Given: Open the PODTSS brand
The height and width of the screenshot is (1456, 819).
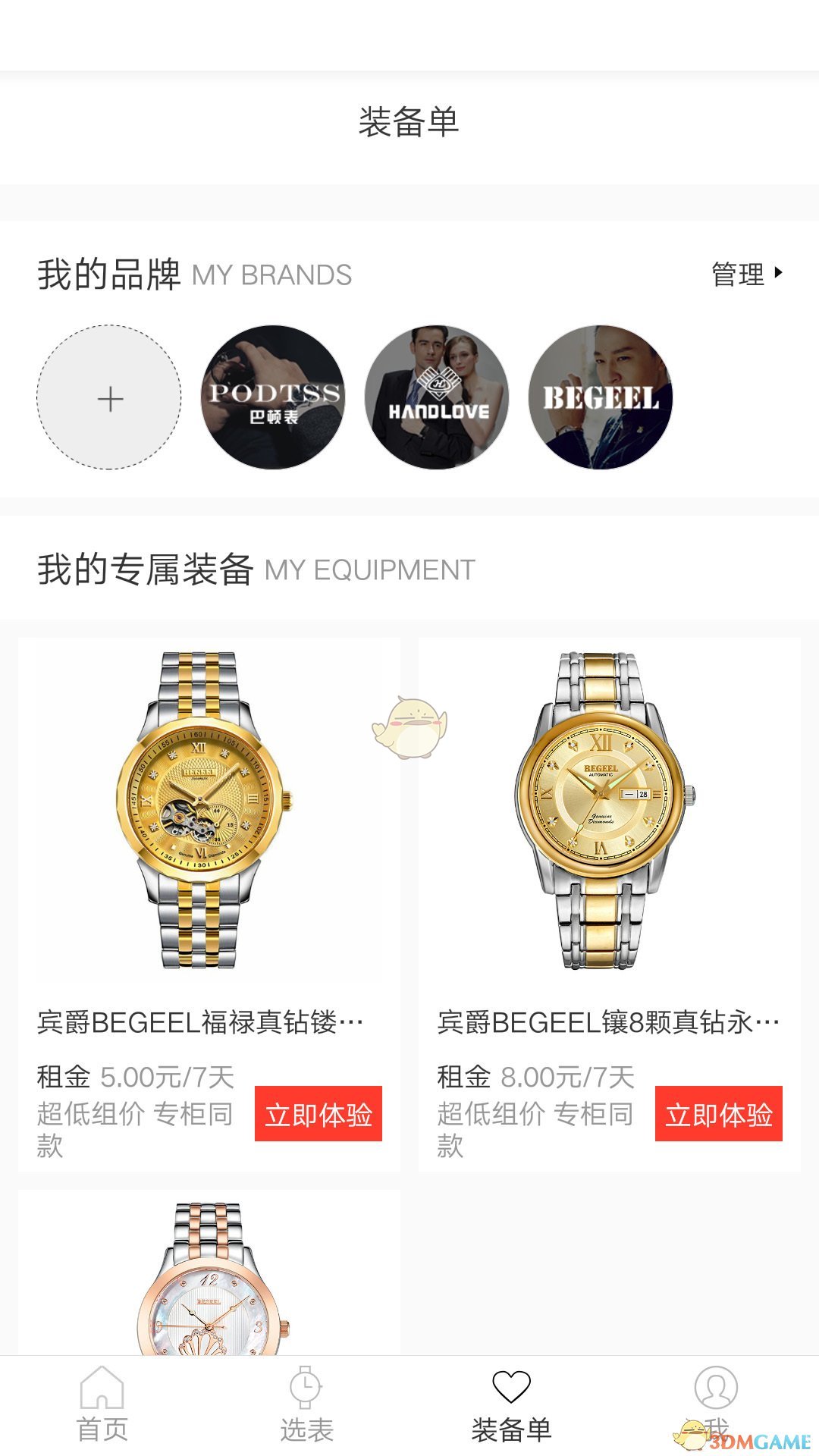Looking at the screenshot, I should 273,397.
